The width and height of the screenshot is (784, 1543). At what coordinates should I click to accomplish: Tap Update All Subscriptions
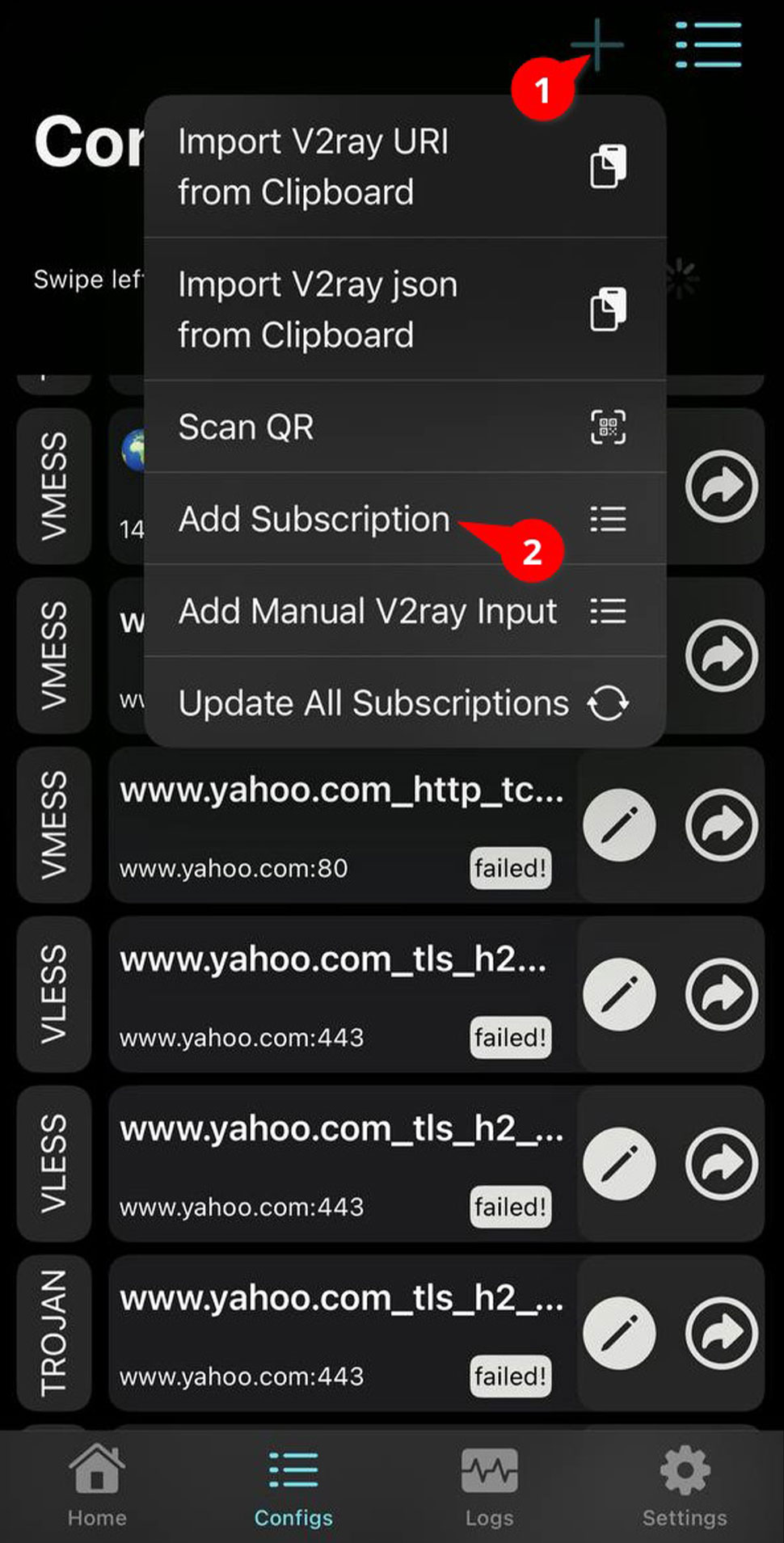404,703
